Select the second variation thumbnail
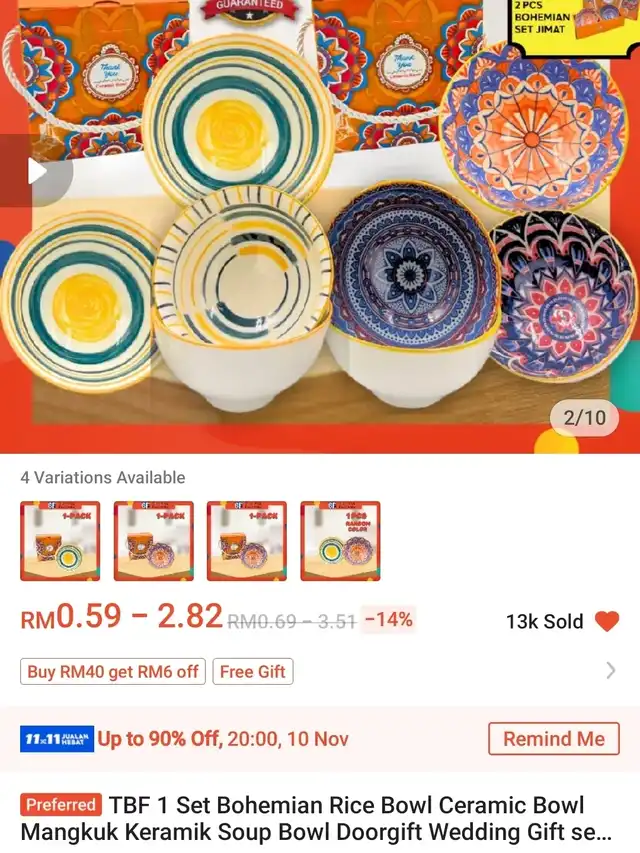The height and width of the screenshot is (853, 640). [x=153, y=541]
